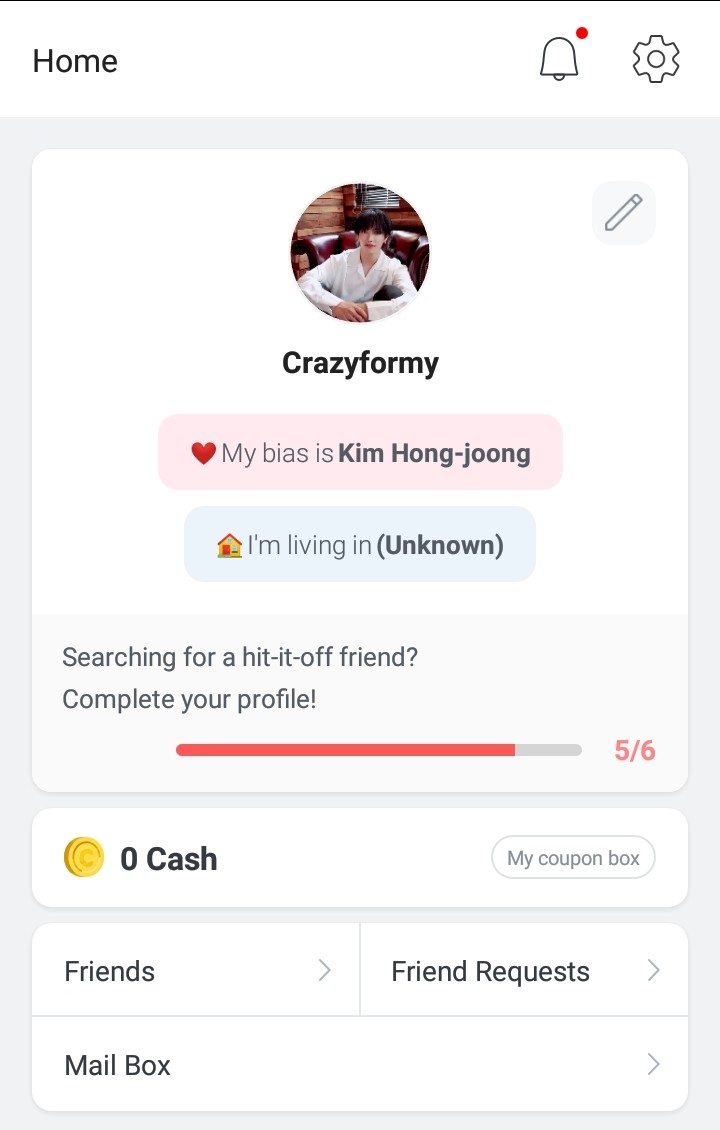Image resolution: width=720 pixels, height=1130 pixels.
Task: Open My coupon box
Action: point(573,858)
